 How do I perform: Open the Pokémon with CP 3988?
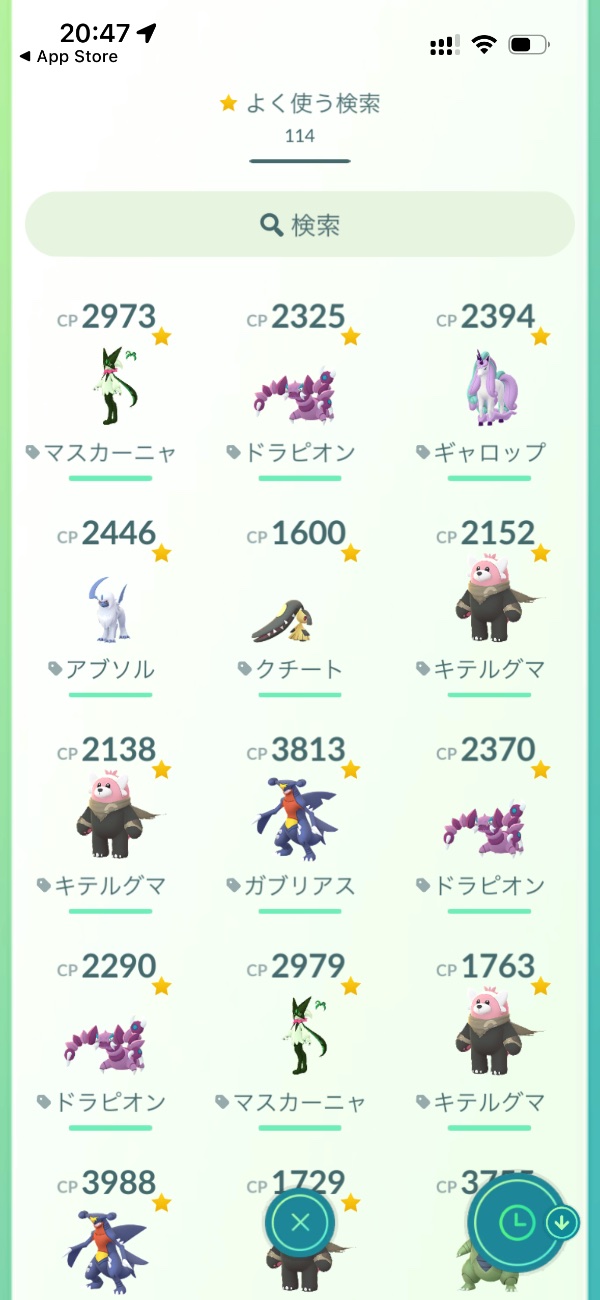111,1245
